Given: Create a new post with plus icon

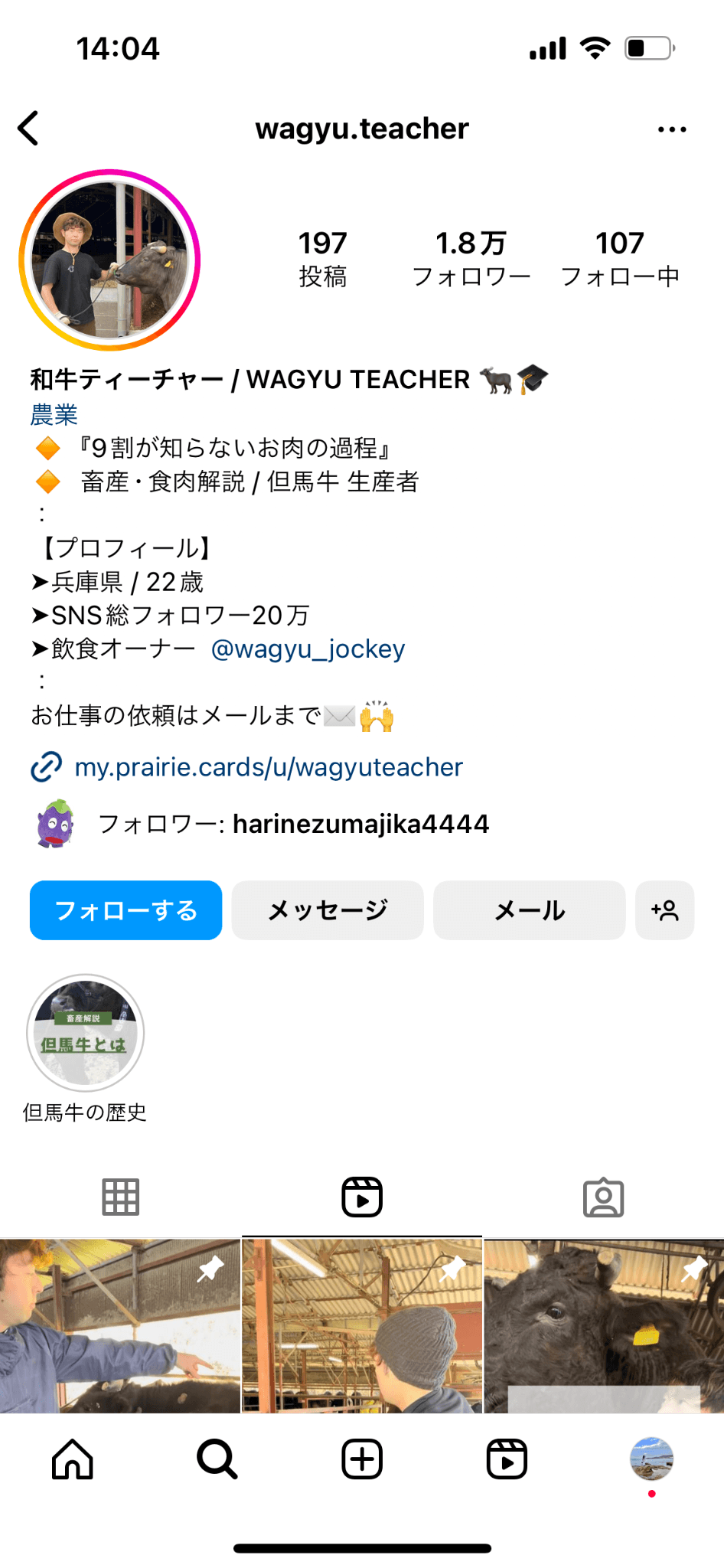Looking at the screenshot, I should (362, 1459).
